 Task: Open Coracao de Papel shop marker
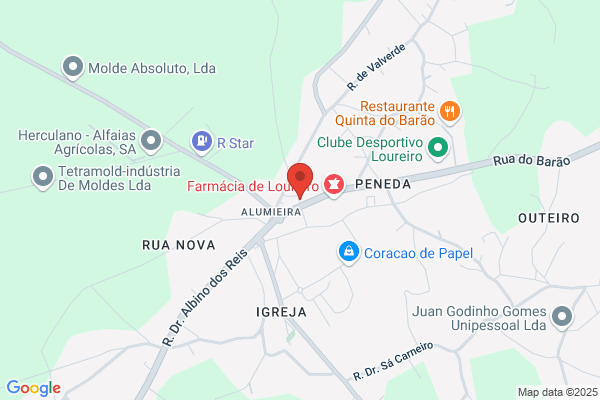coord(348,252)
